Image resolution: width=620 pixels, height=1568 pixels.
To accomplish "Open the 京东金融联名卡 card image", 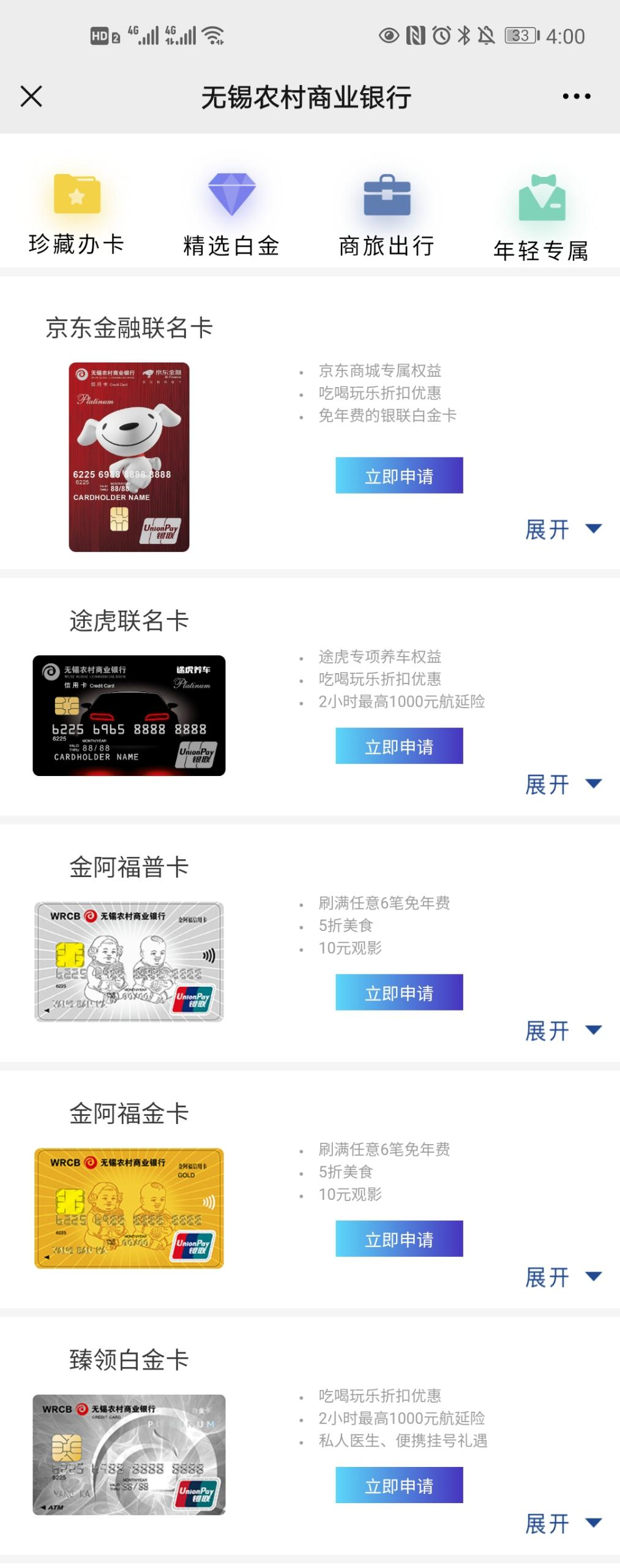I will pos(129,457).
